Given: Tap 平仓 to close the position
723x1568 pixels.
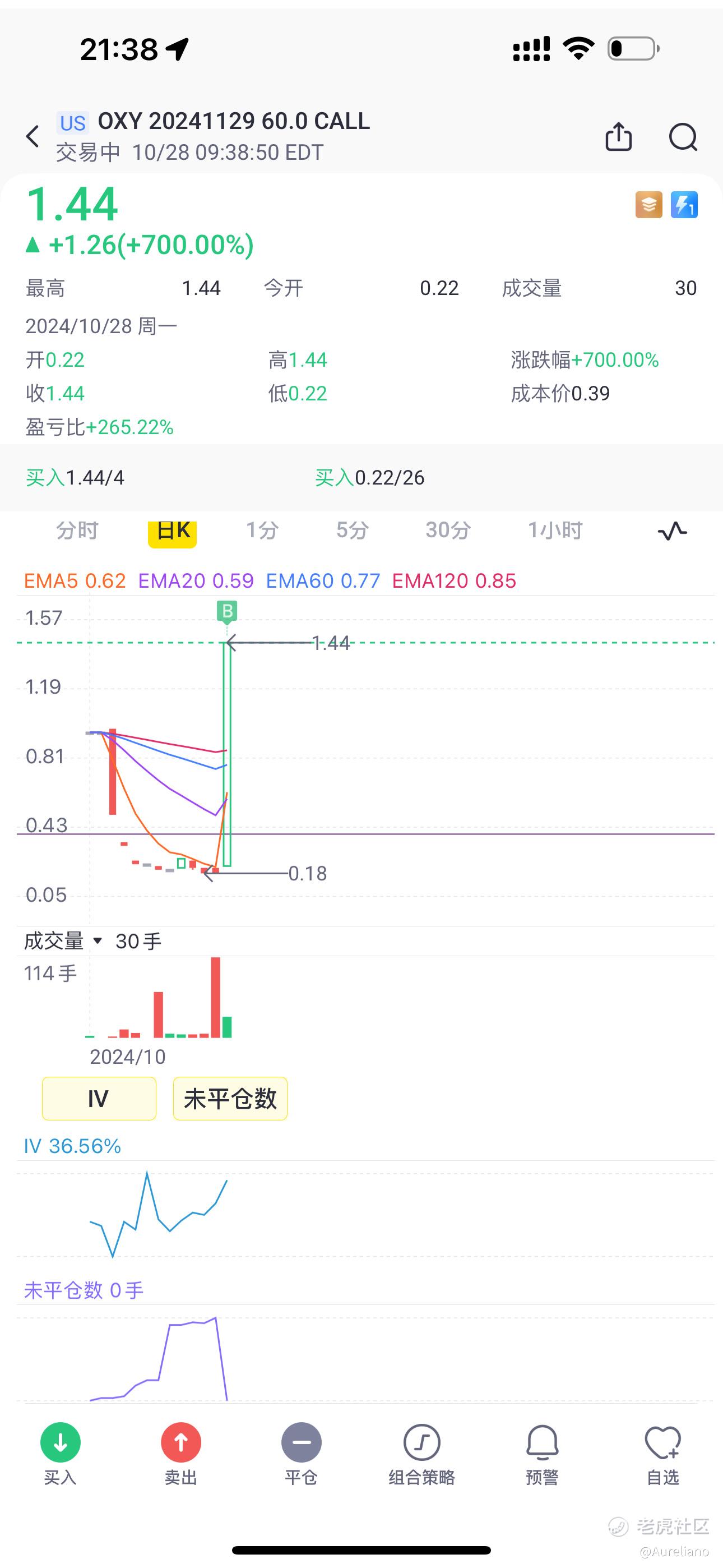Looking at the screenshot, I should point(302,1455).
